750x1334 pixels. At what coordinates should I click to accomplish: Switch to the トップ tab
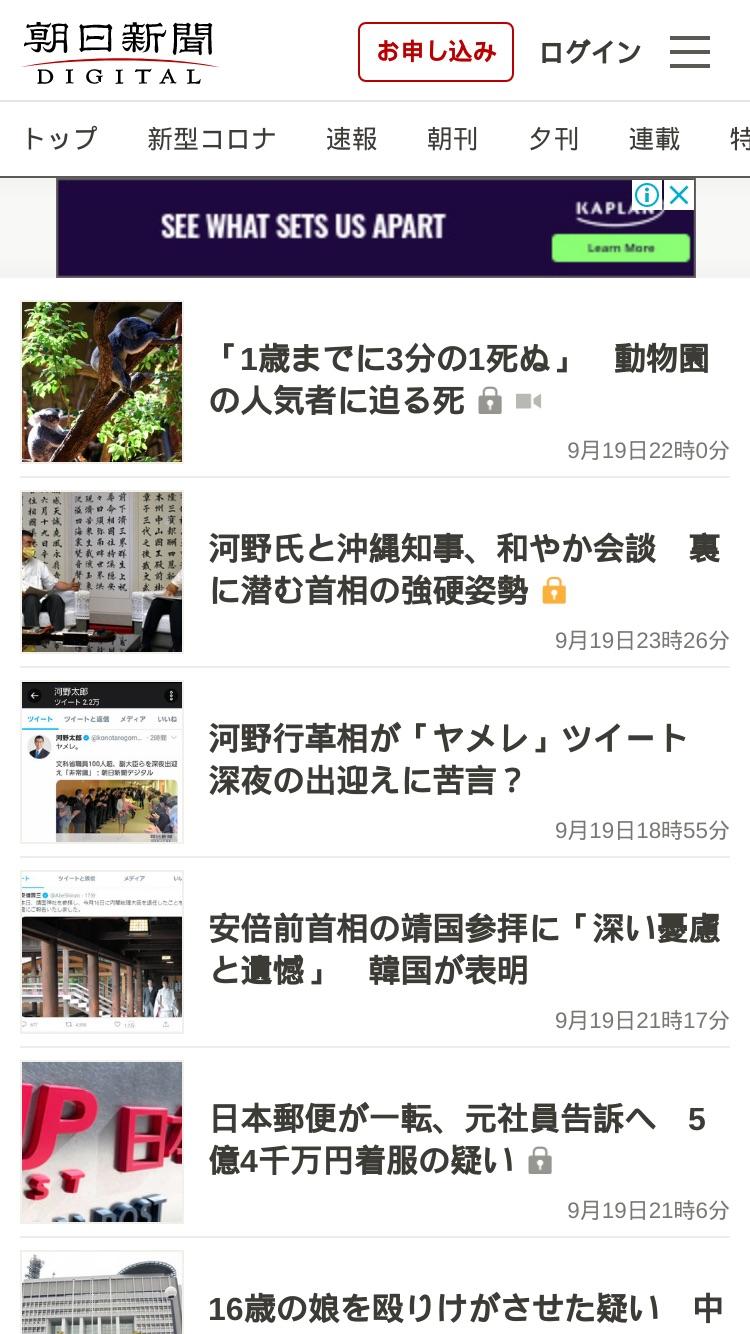[x=58, y=139]
